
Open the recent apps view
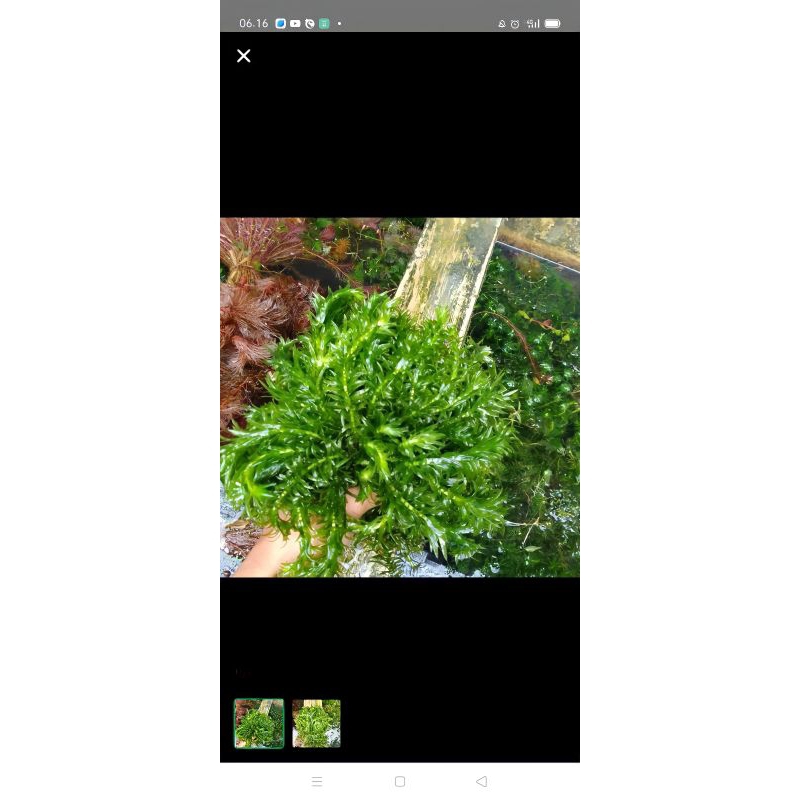pos(317,781)
